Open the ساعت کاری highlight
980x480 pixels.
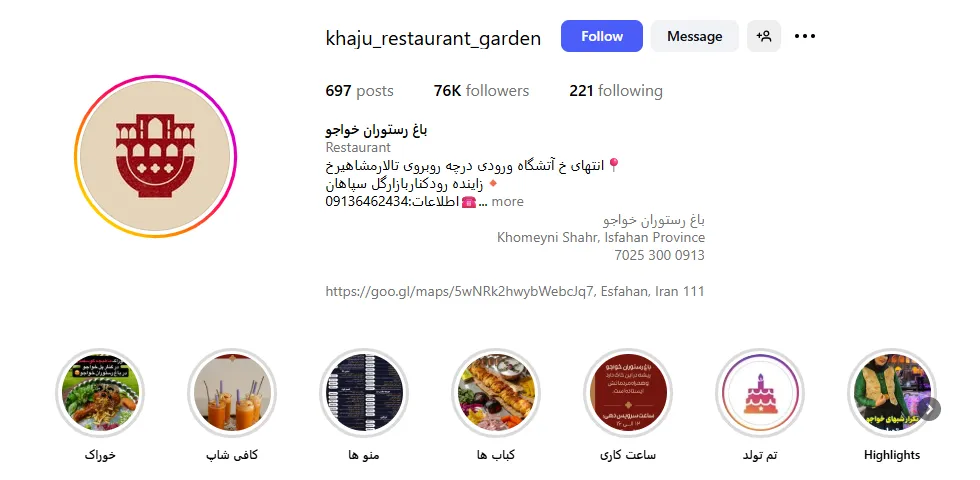point(628,393)
